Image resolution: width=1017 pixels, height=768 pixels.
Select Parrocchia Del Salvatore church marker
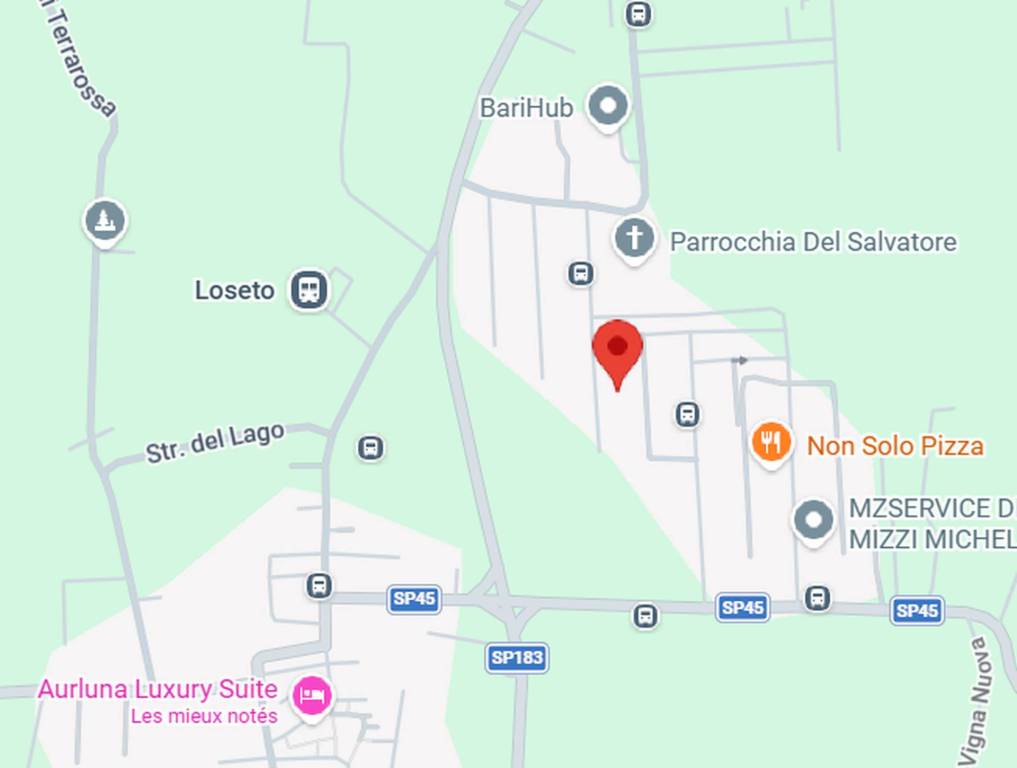[634, 239]
